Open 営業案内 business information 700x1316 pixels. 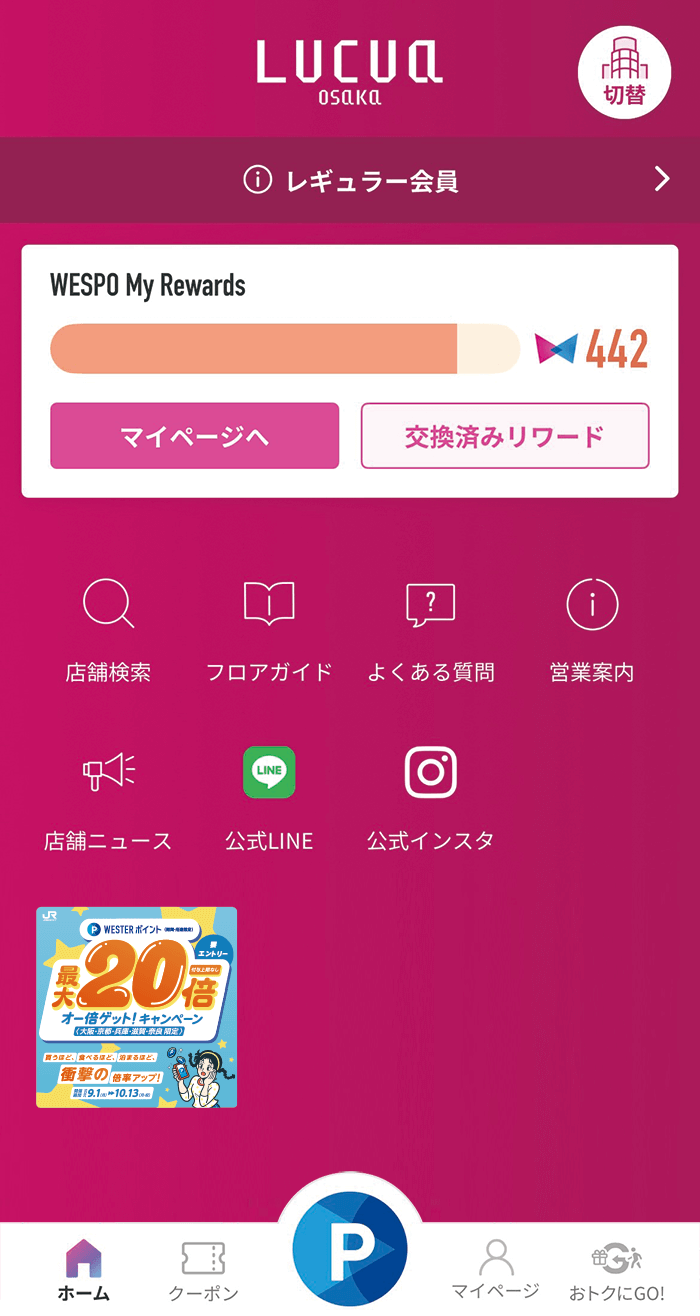(592, 628)
